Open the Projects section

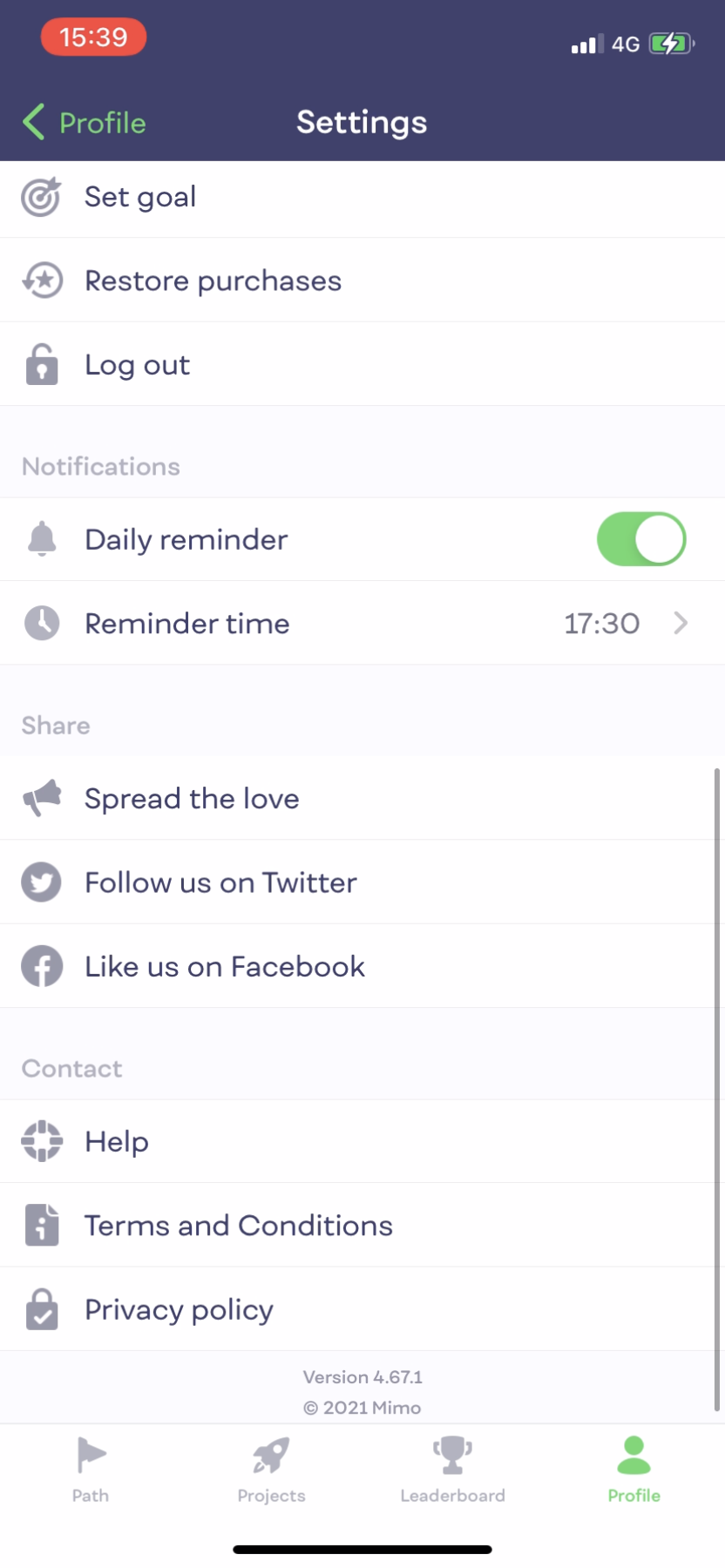tap(271, 1468)
